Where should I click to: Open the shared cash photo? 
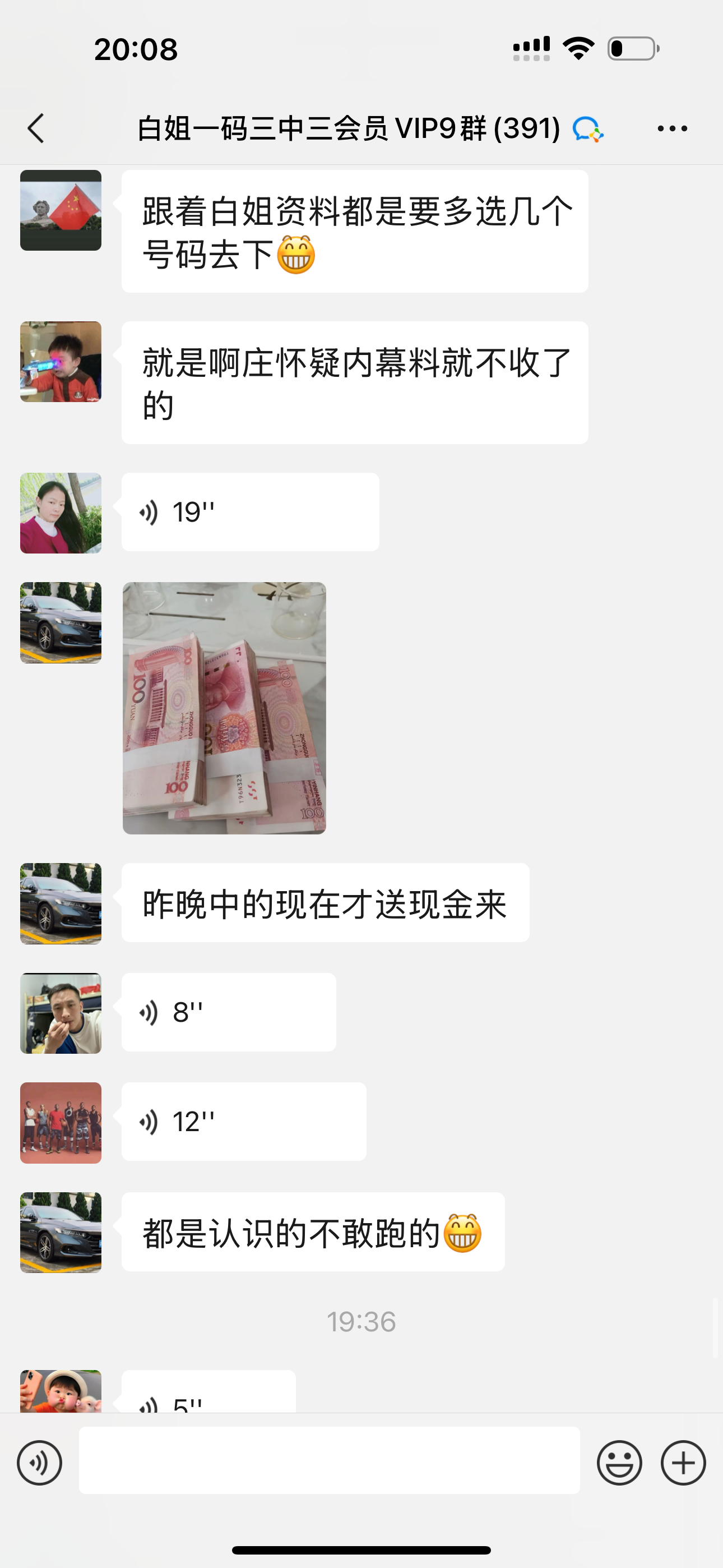click(224, 708)
